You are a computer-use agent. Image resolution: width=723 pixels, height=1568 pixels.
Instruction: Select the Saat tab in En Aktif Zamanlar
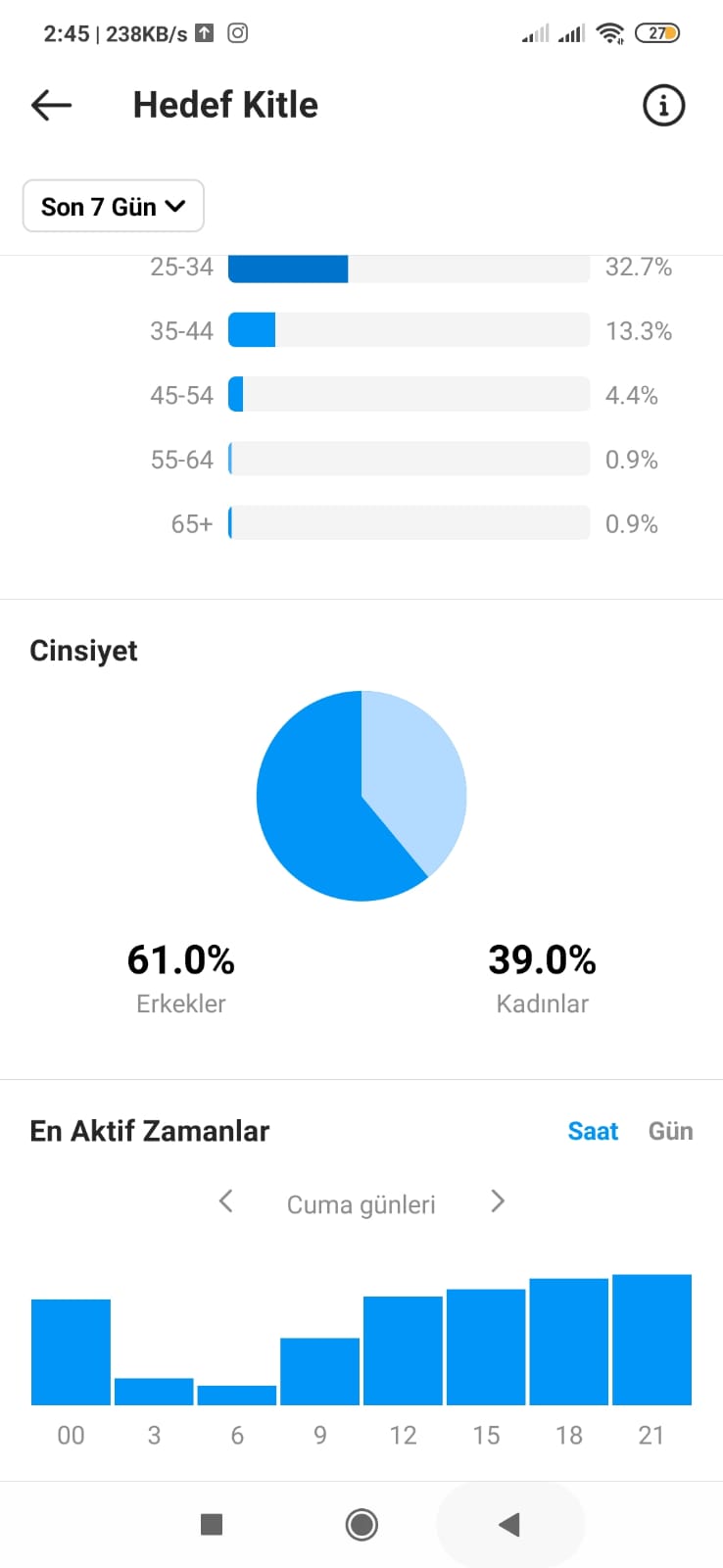click(x=593, y=1131)
